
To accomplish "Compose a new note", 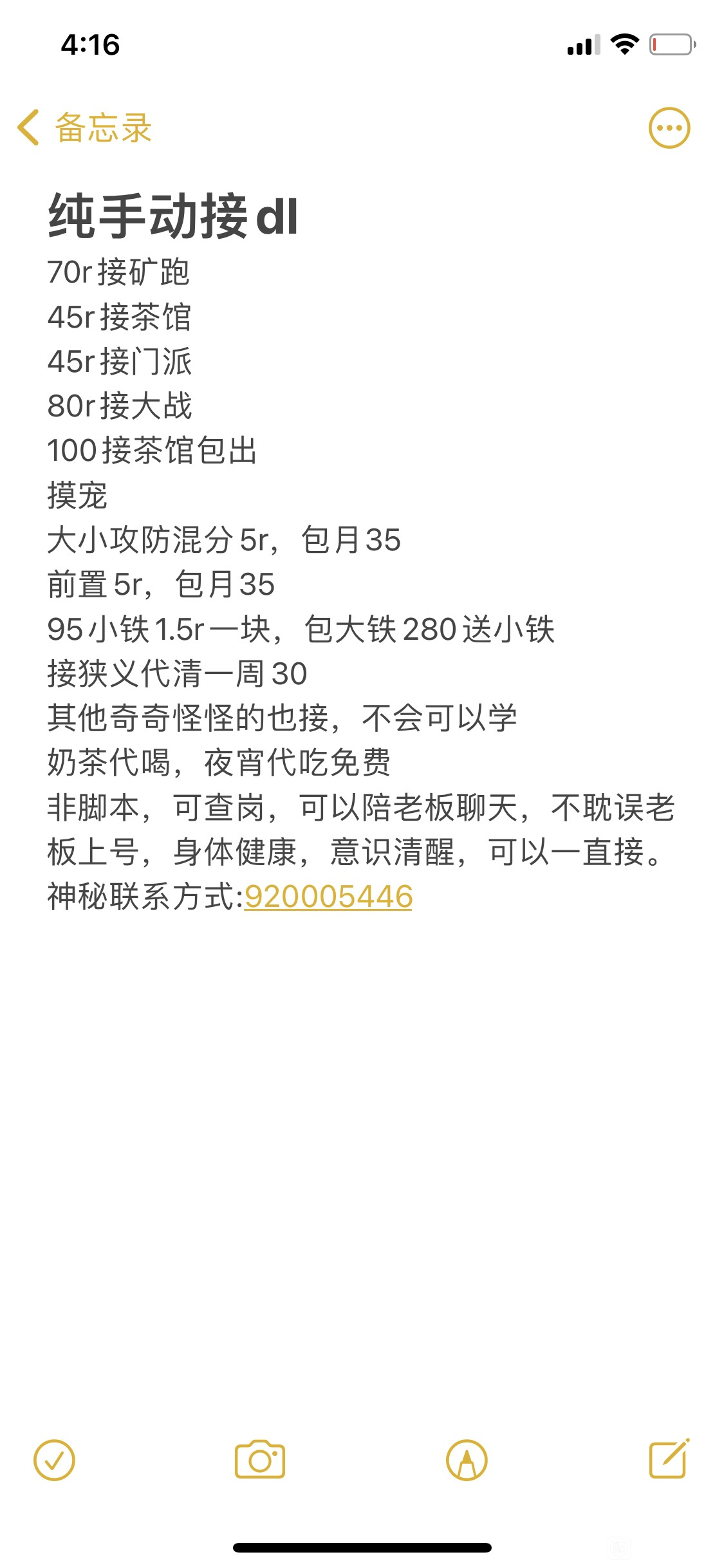I will tap(669, 1458).
